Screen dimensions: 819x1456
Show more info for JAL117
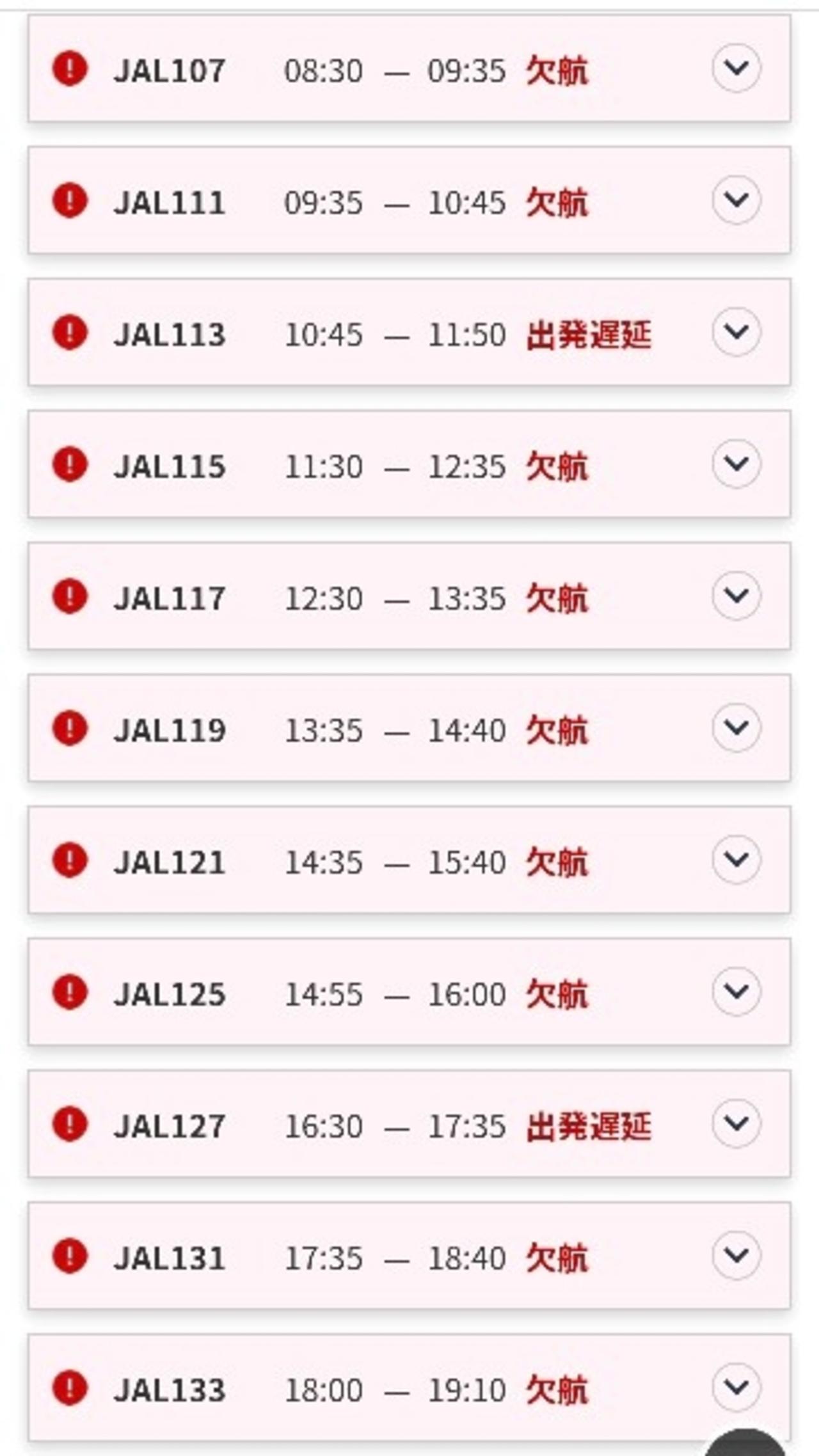736,596
